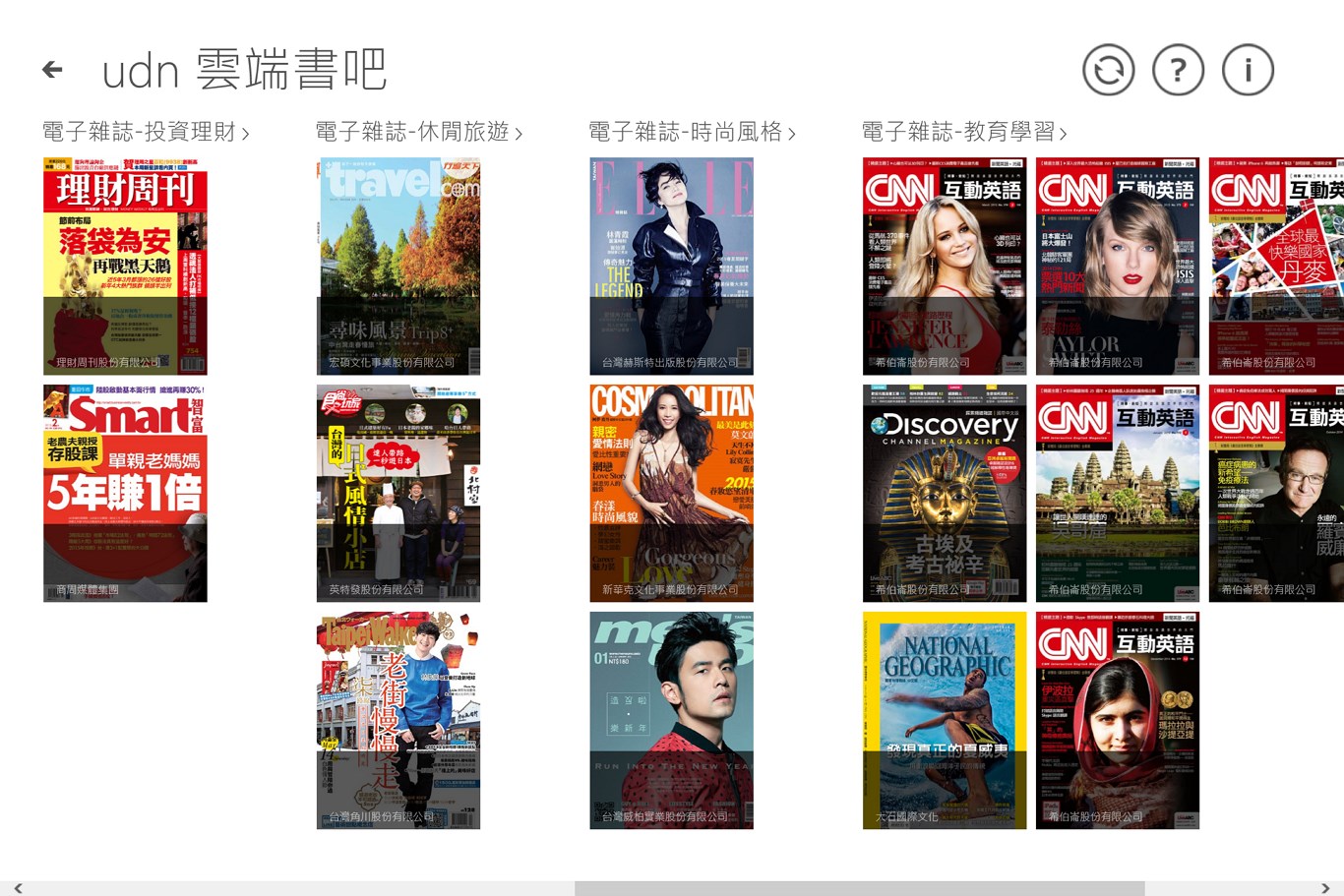
Task: Open Discovery Channel Magazine
Action: (x=945, y=493)
